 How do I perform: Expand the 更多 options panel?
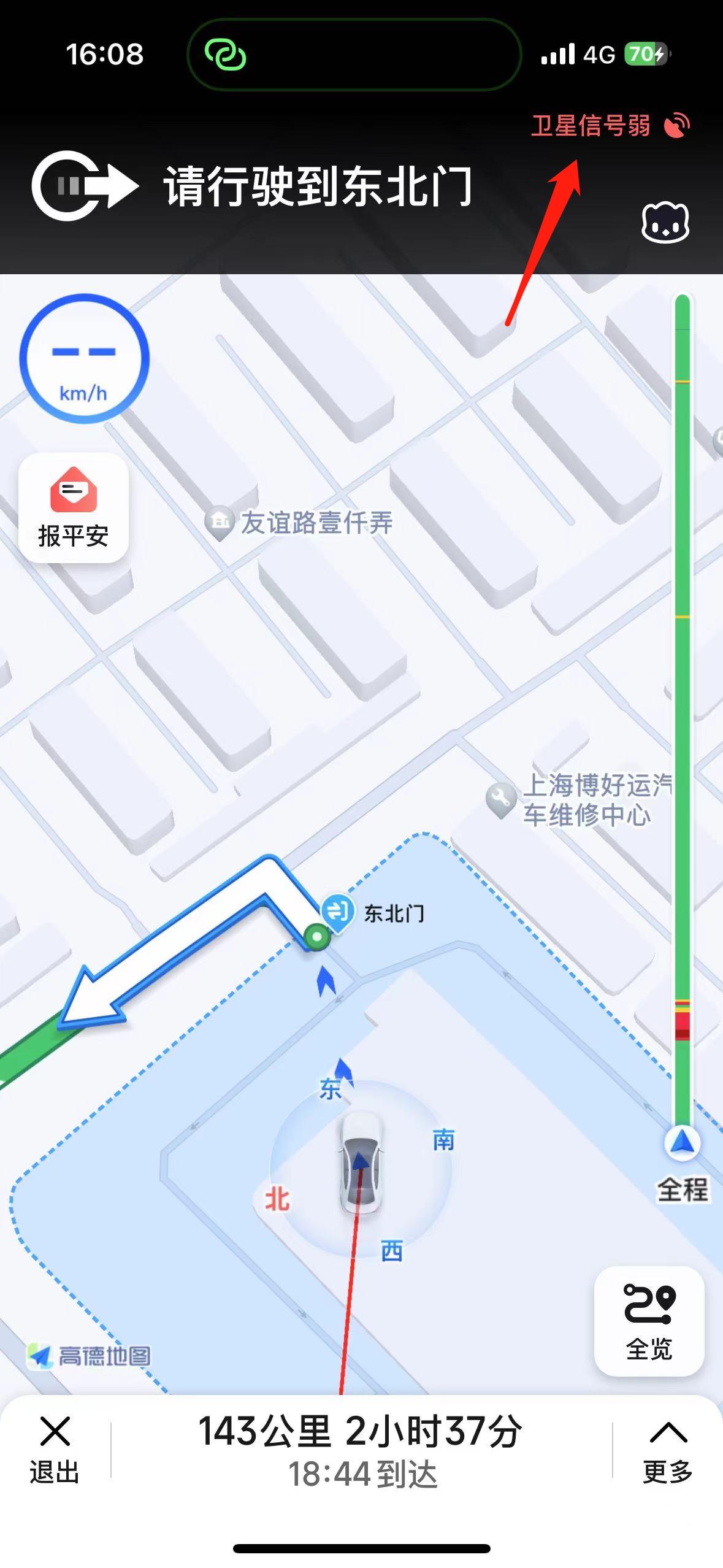click(x=667, y=1449)
